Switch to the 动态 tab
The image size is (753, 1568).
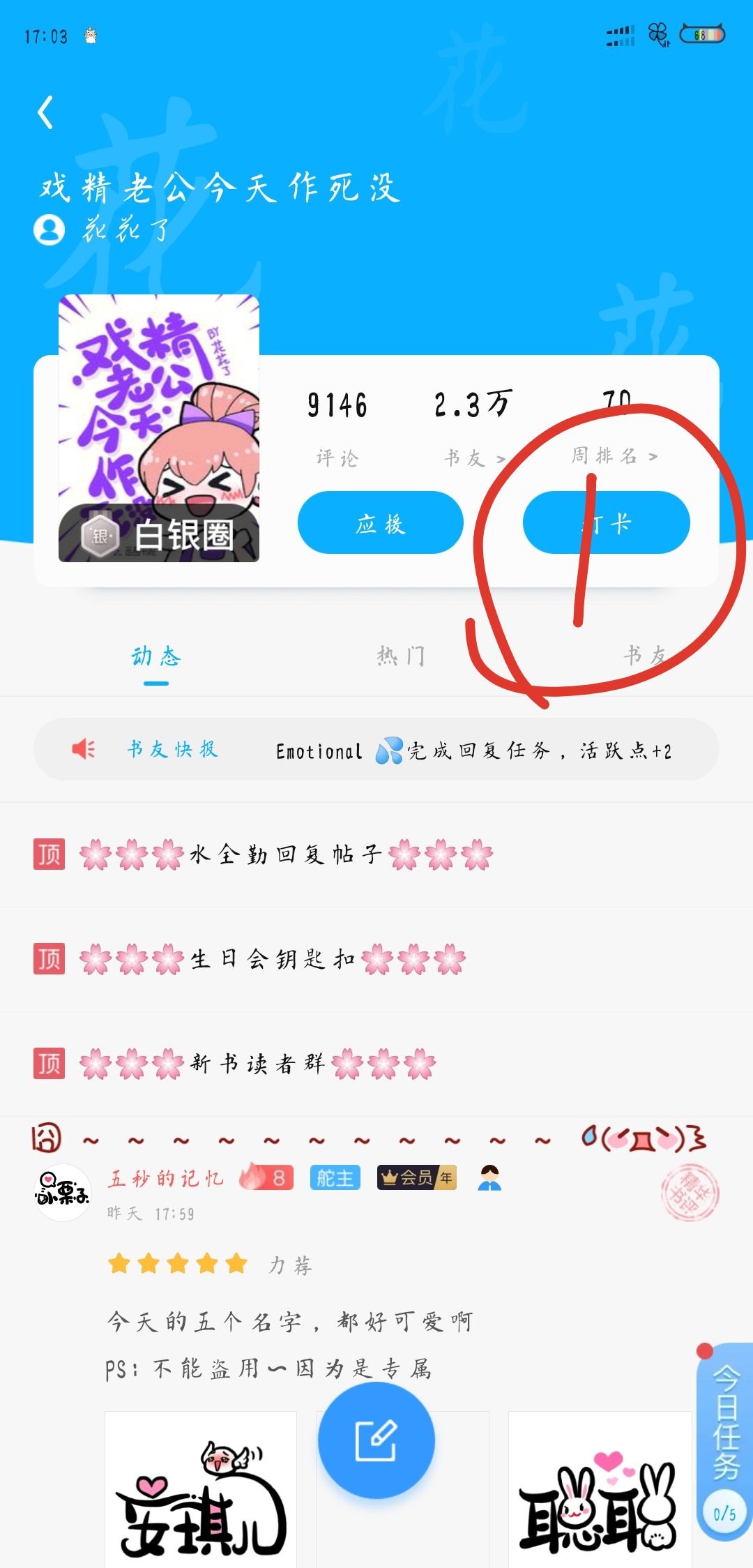[x=156, y=656]
